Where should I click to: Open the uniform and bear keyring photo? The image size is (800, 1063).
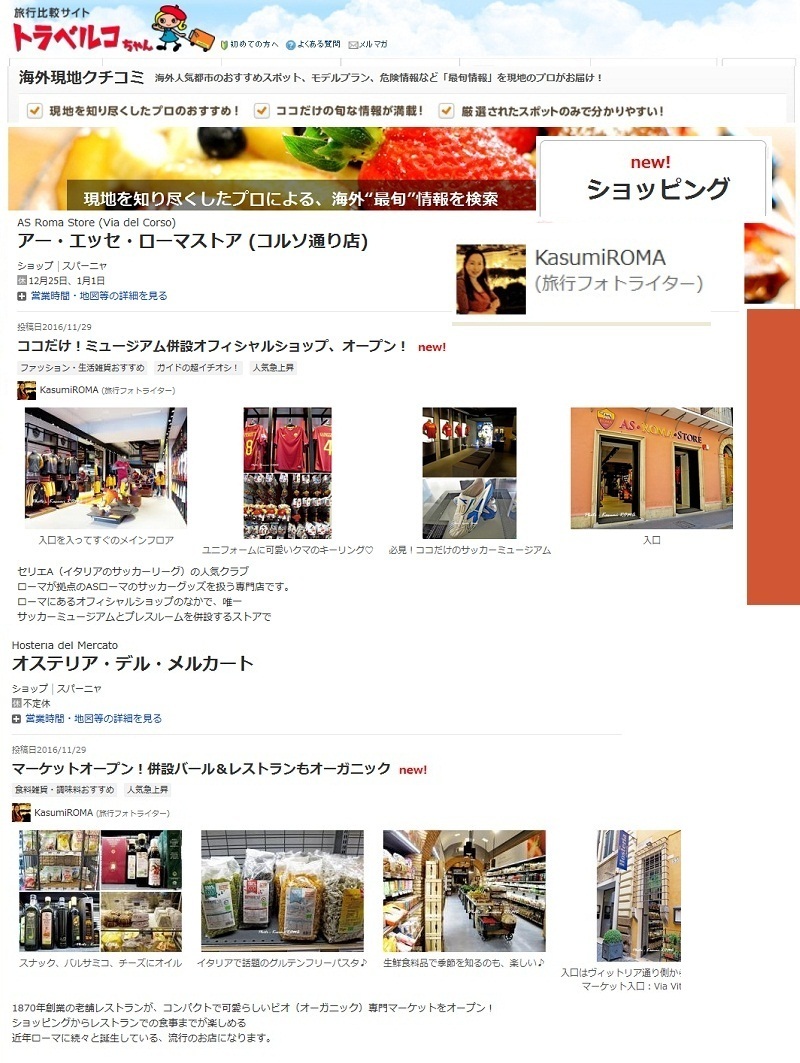[x=287, y=472]
